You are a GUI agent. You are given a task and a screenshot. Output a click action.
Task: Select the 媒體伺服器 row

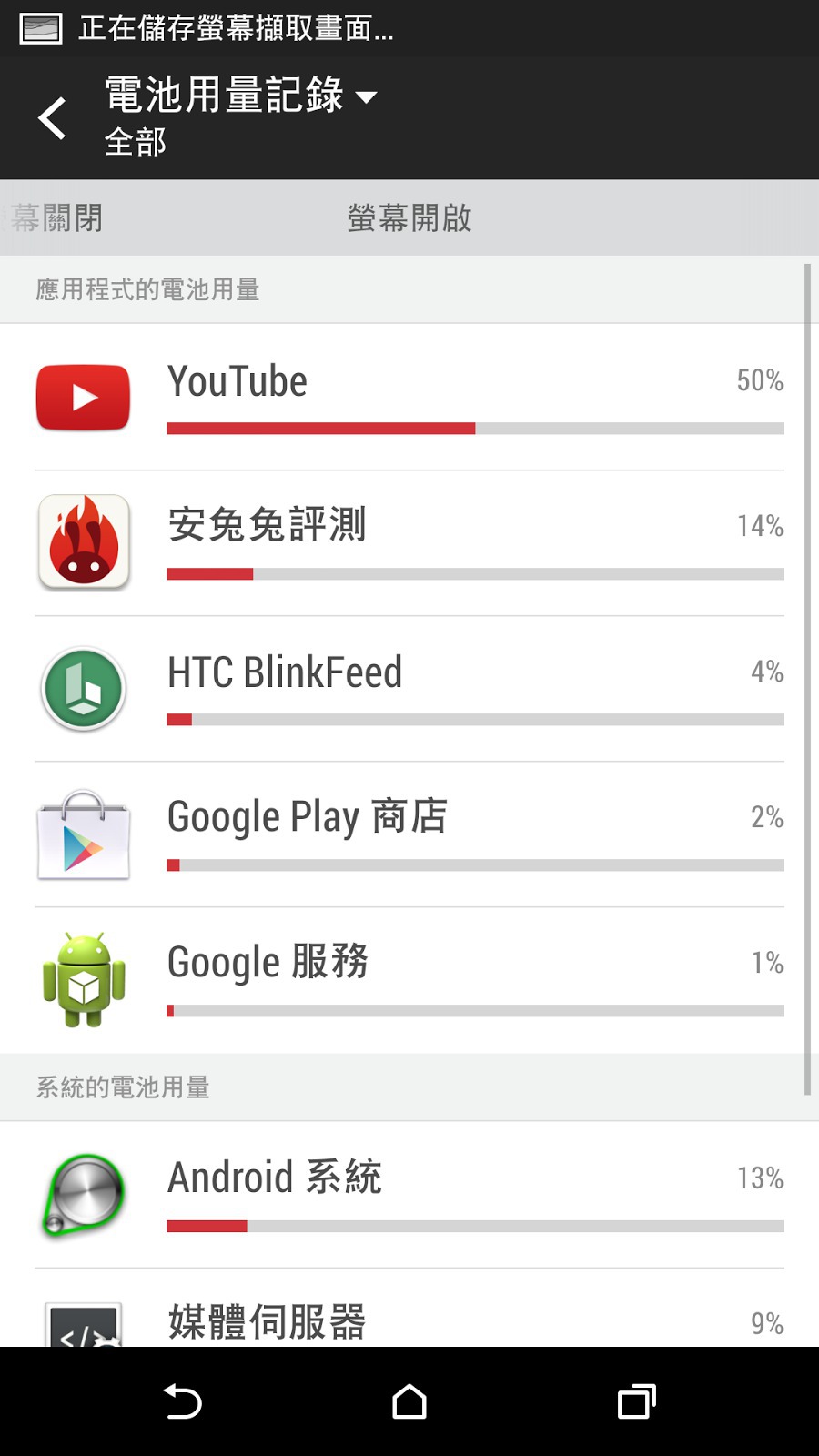[409, 1319]
